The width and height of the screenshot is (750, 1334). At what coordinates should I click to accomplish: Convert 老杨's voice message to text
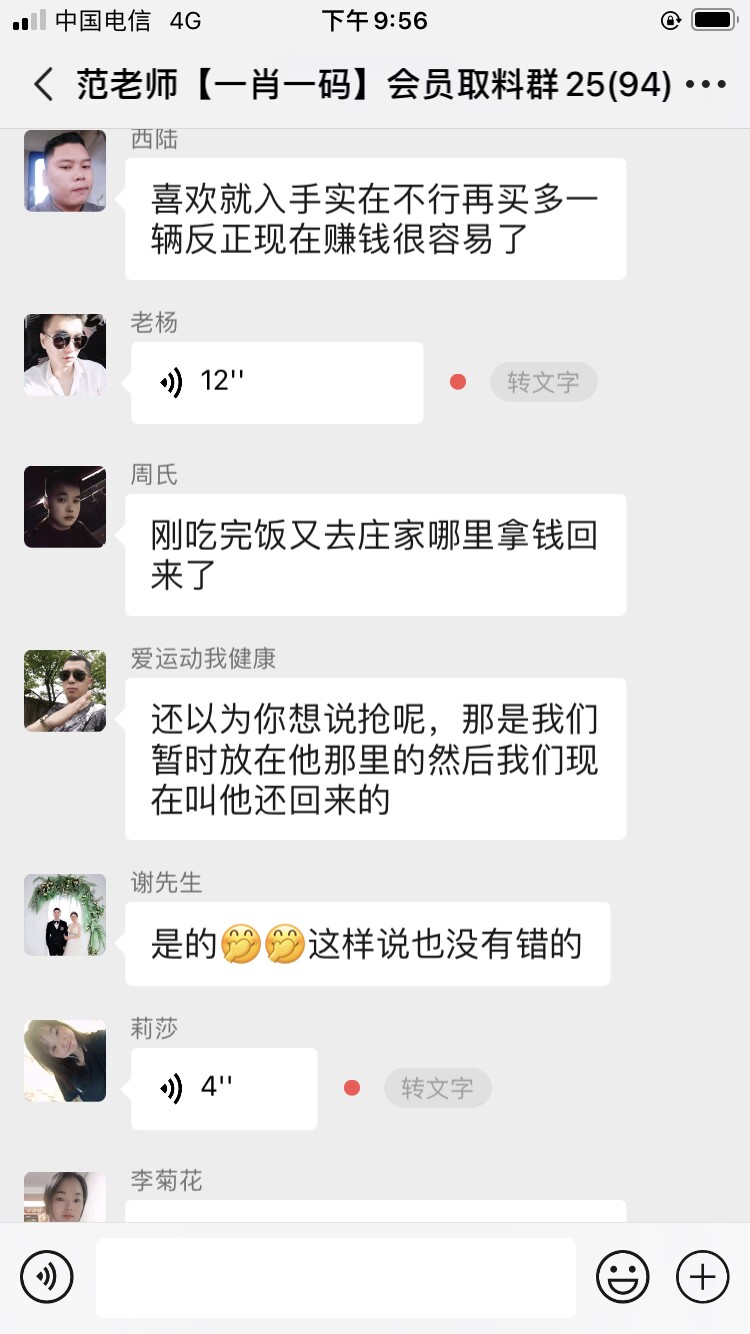click(x=543, y=382)
